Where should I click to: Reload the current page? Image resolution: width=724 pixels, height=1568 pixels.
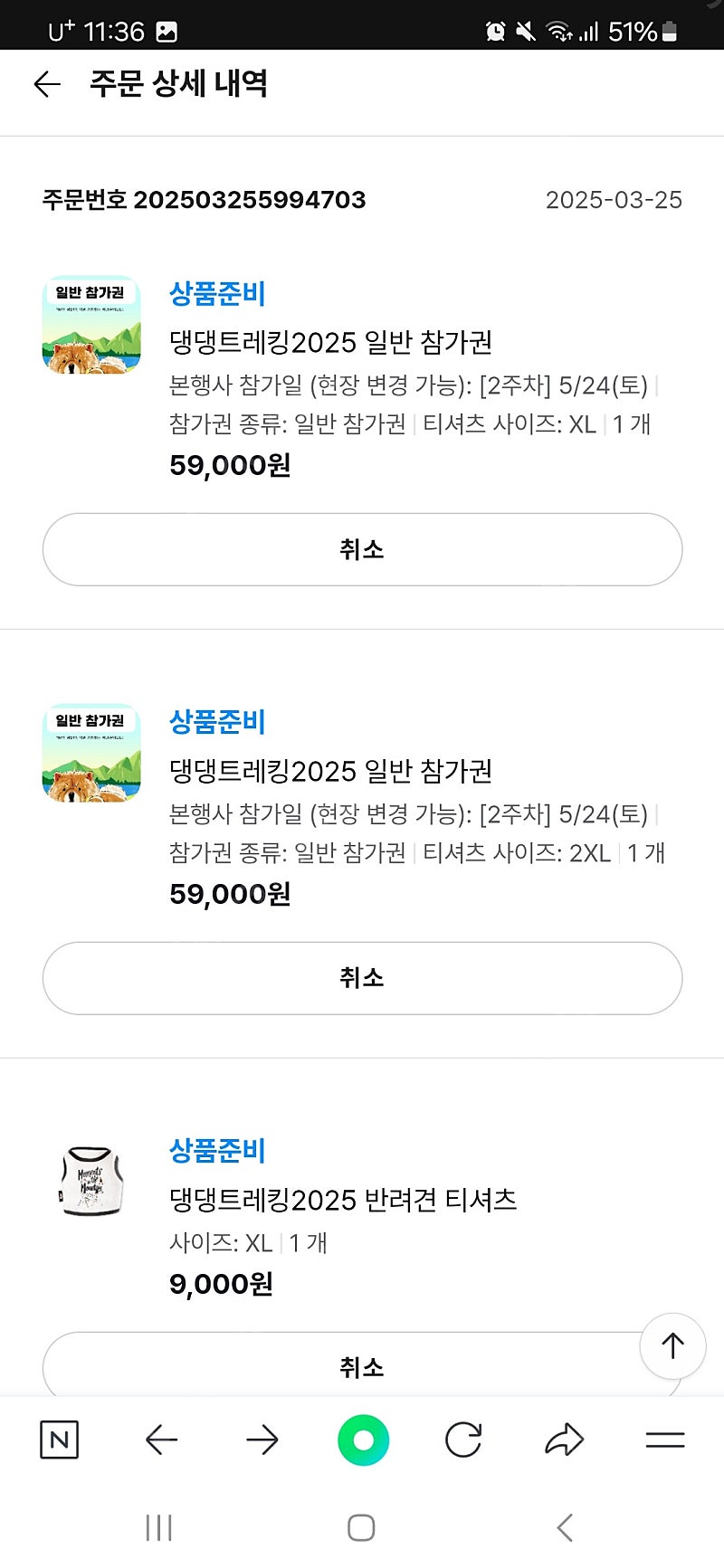pyautogui.click(x=463, y=1440)
